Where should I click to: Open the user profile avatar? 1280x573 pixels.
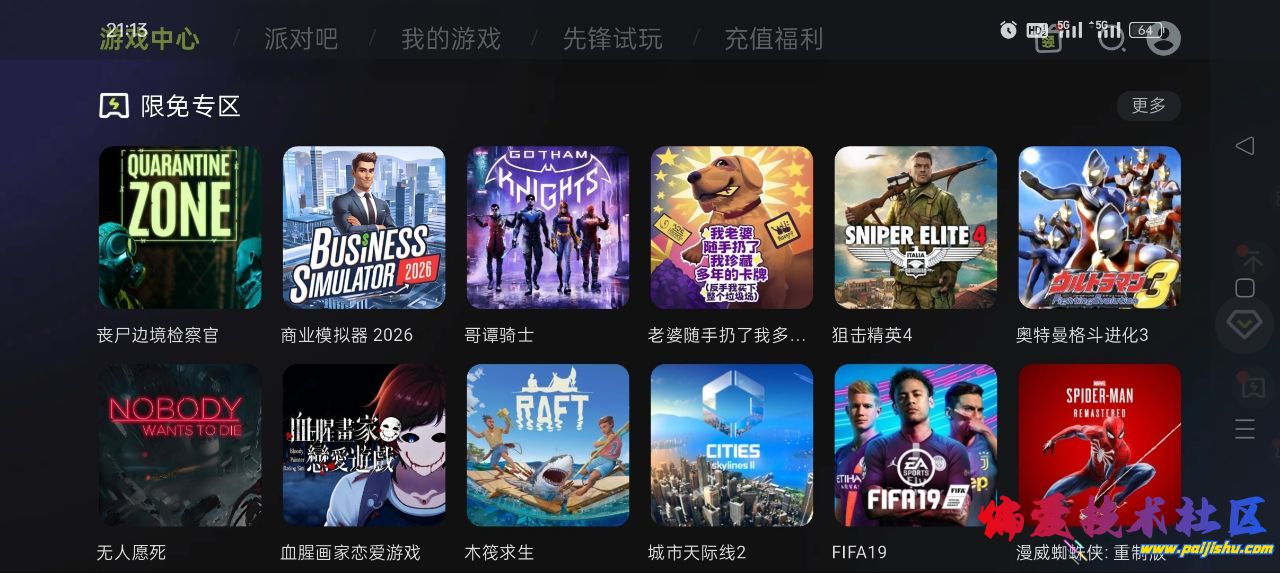(1163, 39)
